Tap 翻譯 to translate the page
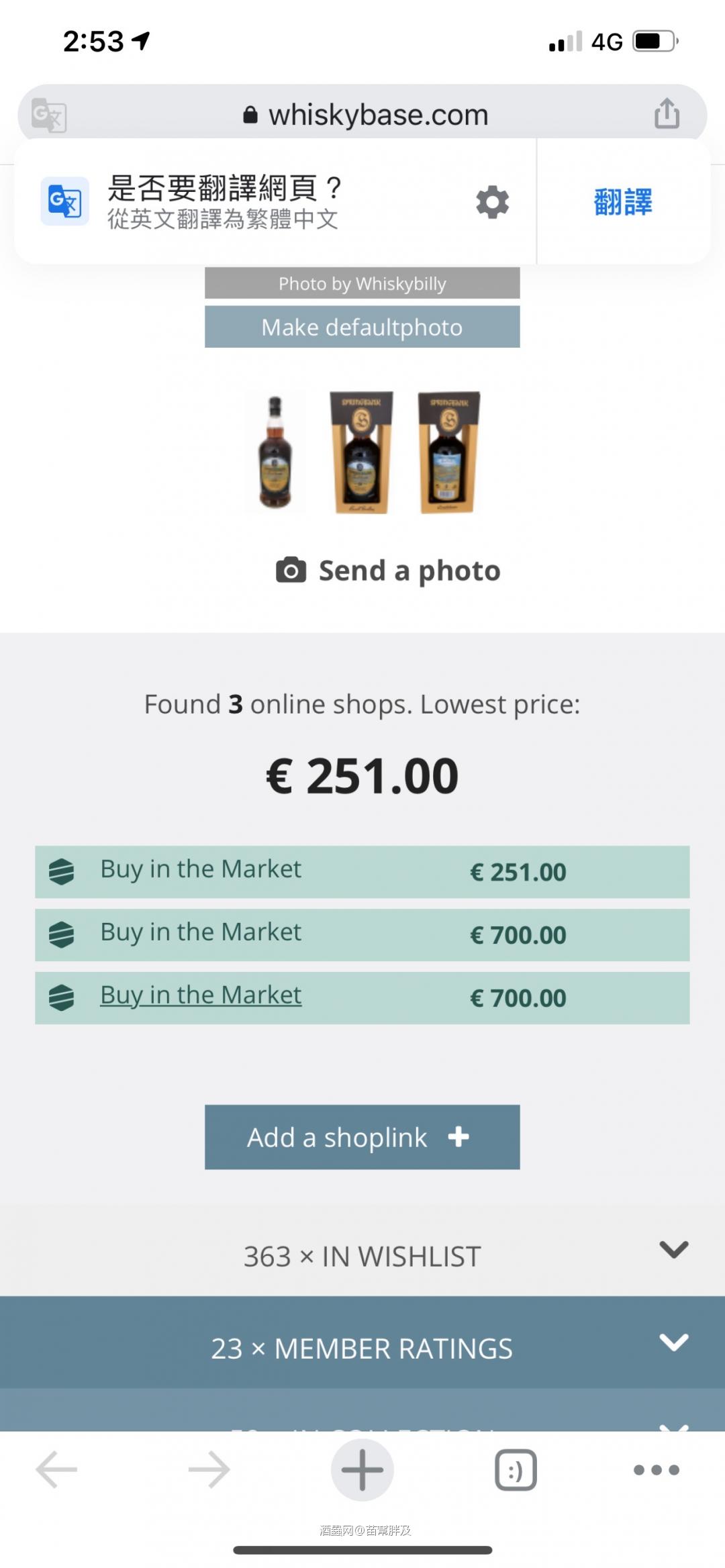The width and height of the screenshot is (725, 1568). pyautogui.click(x=623, y=202)
